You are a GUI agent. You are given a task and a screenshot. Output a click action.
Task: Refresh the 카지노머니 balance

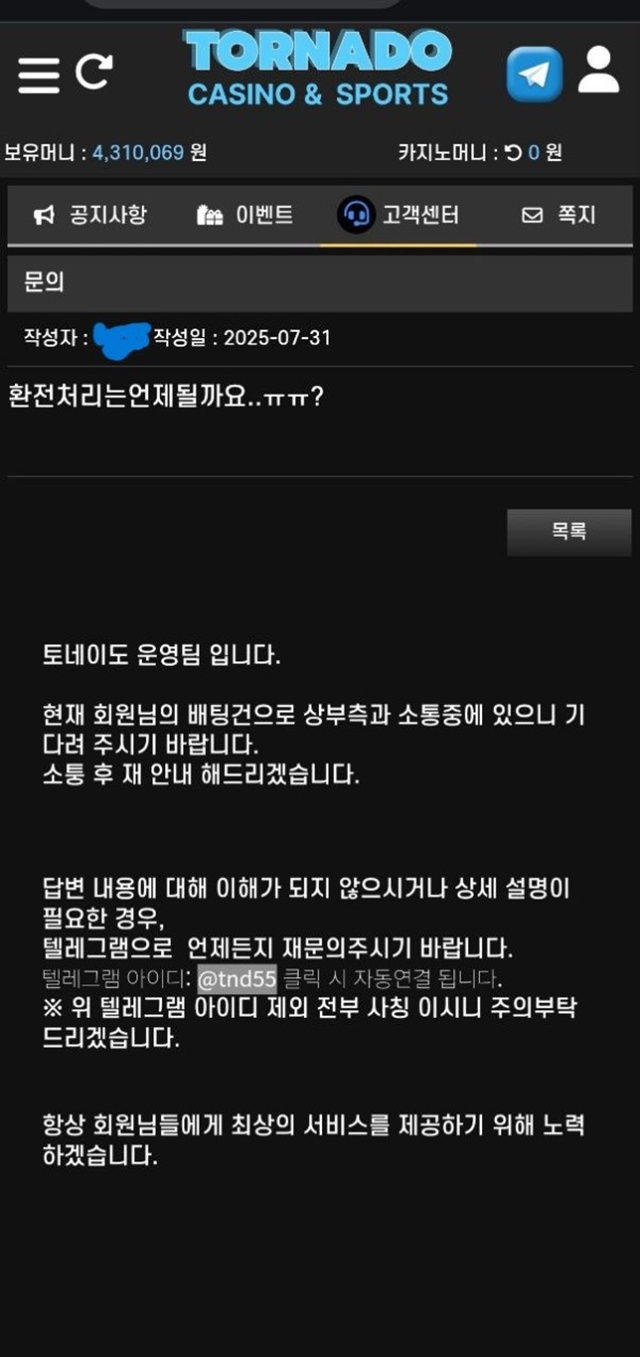click(513, 153)
